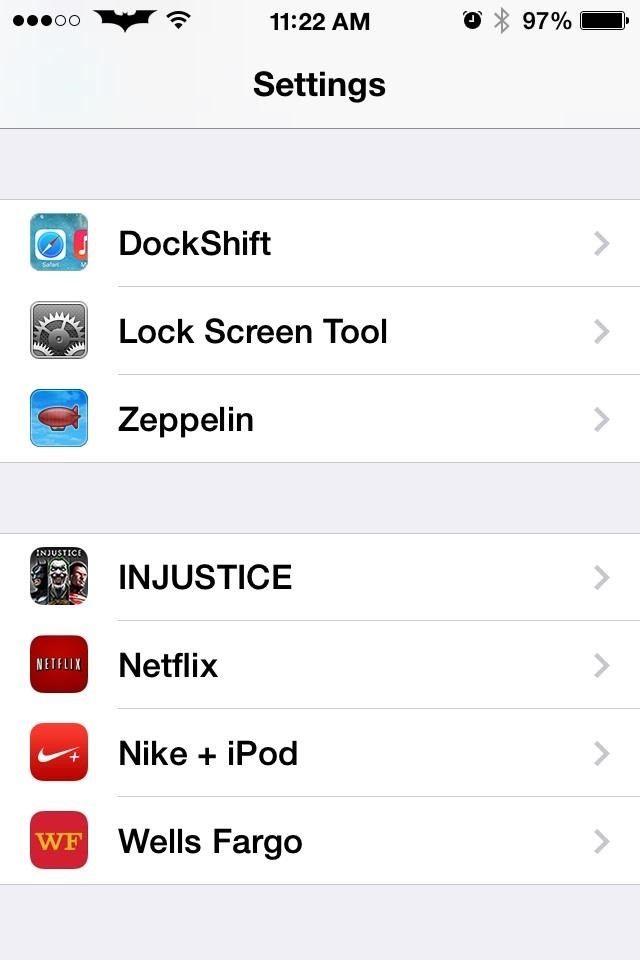
Task: Open Nike + iPod settings
Action: 320,753
